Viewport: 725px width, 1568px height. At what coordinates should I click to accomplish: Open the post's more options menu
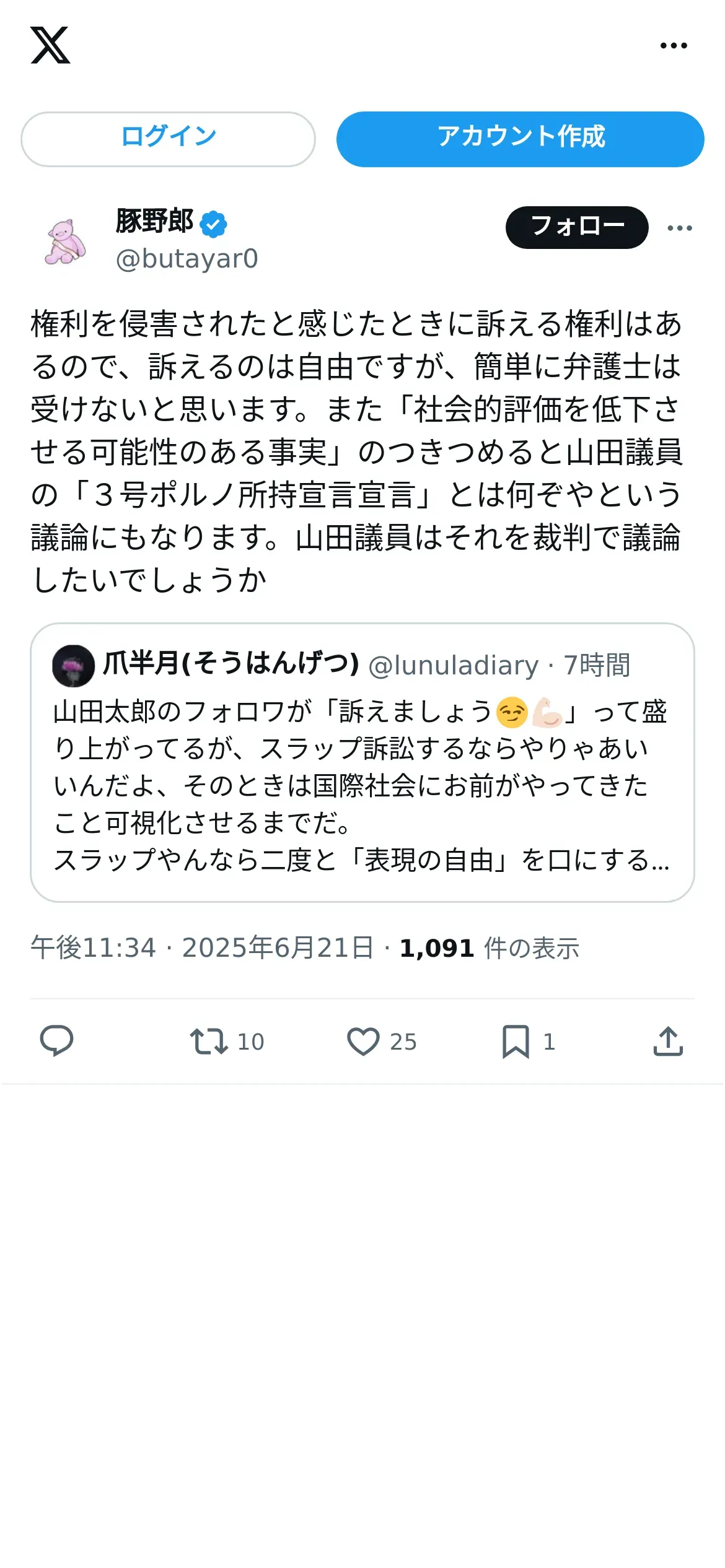pyautogui.click(x=680, y=228)
